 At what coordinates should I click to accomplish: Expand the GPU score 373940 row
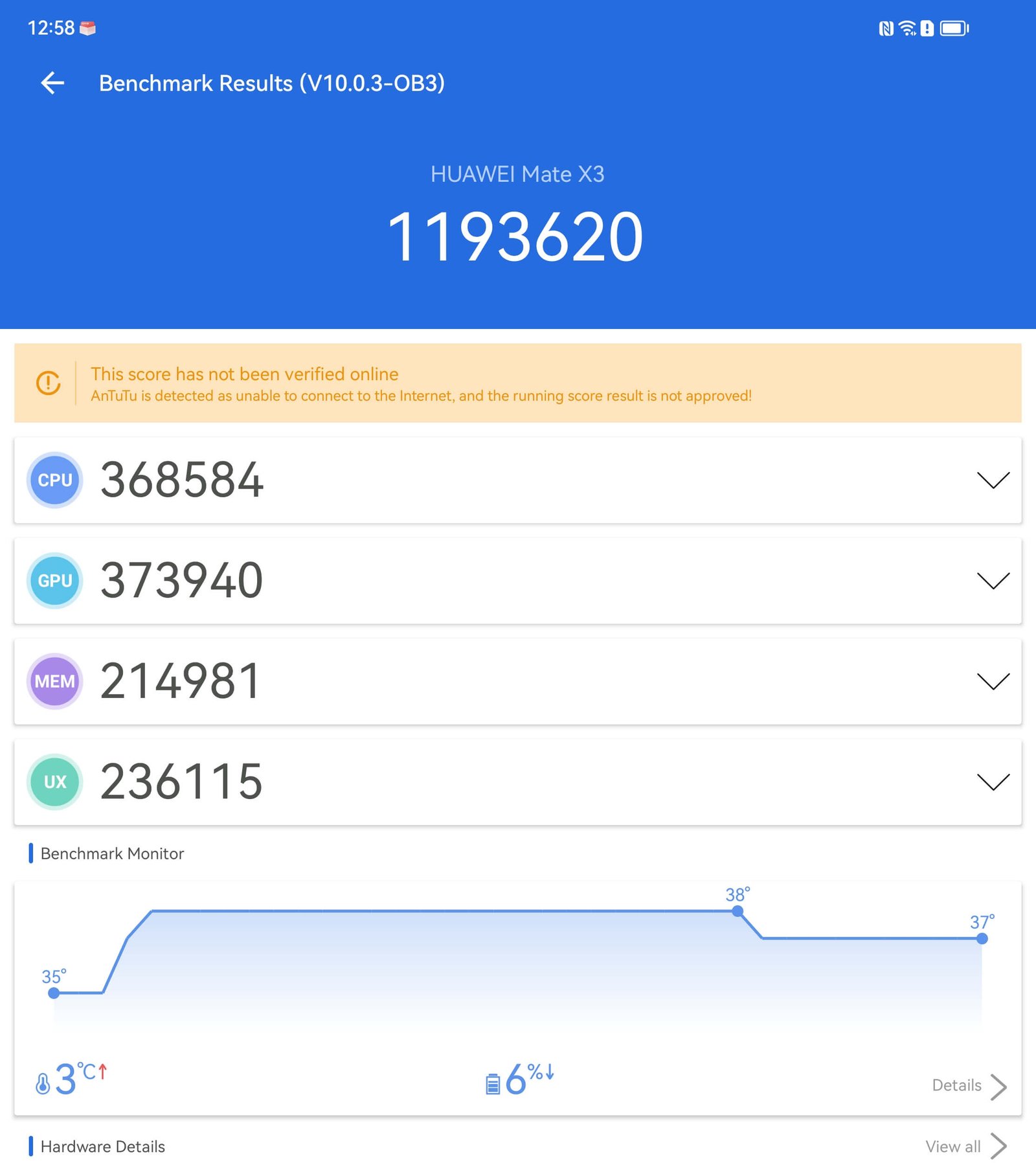(517, 581)
